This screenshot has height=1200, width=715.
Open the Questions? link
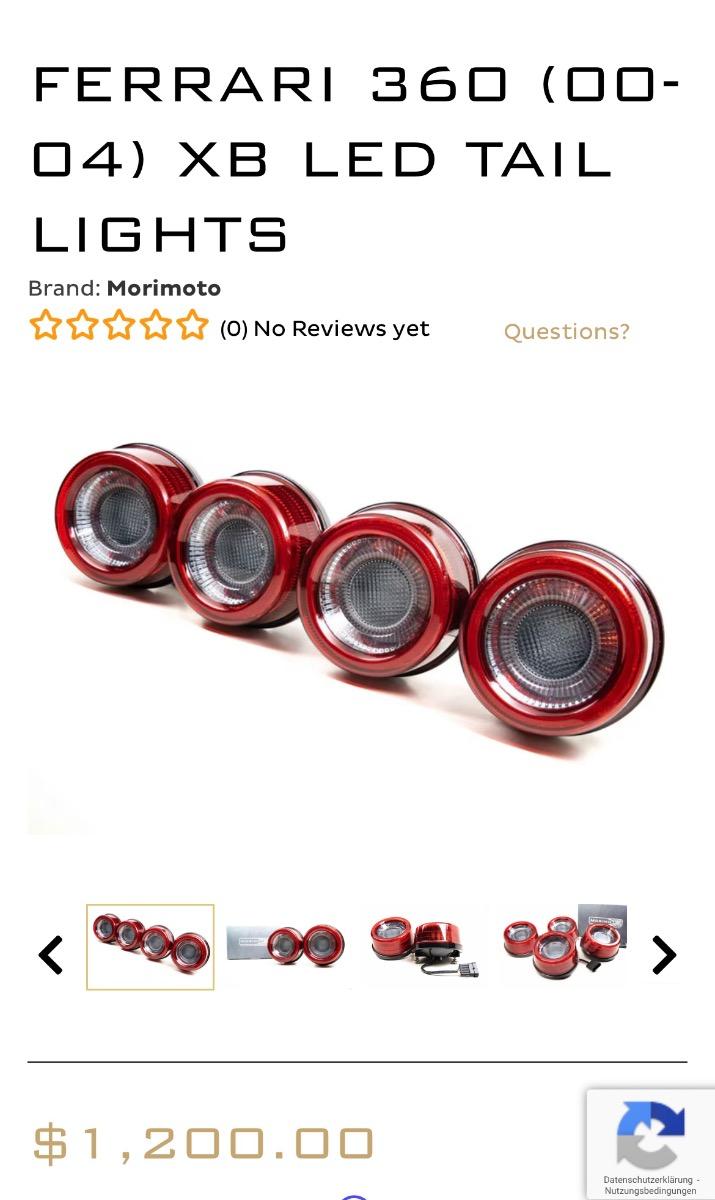tap(566, 332)
